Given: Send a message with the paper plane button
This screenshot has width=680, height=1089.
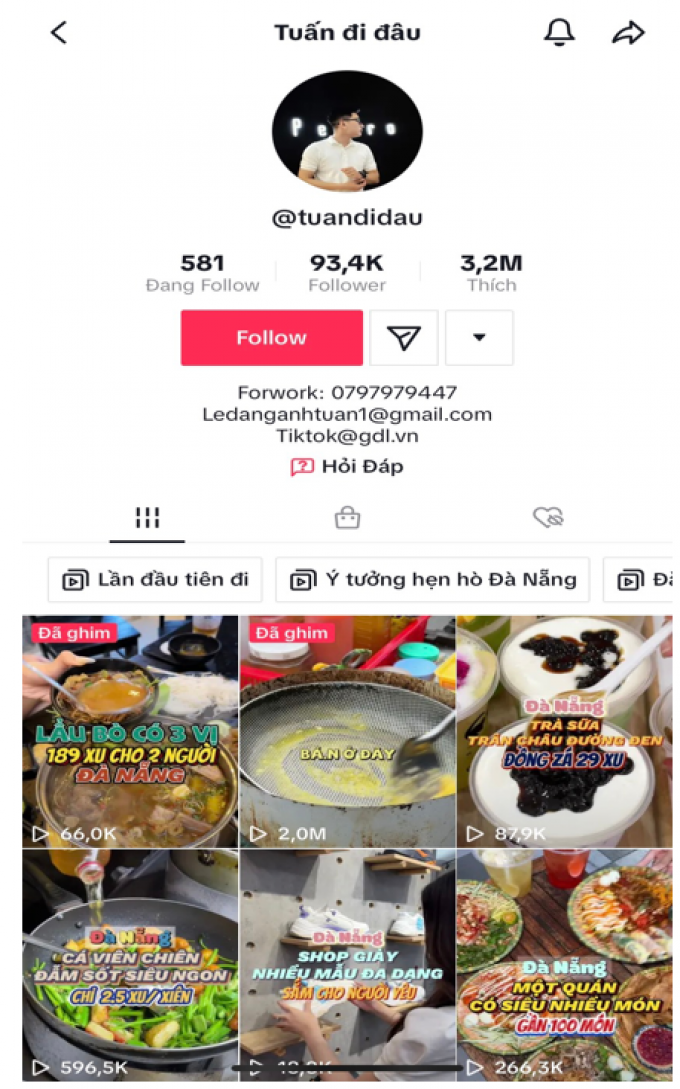Looking at the screenshot, I should pos(404,338).
